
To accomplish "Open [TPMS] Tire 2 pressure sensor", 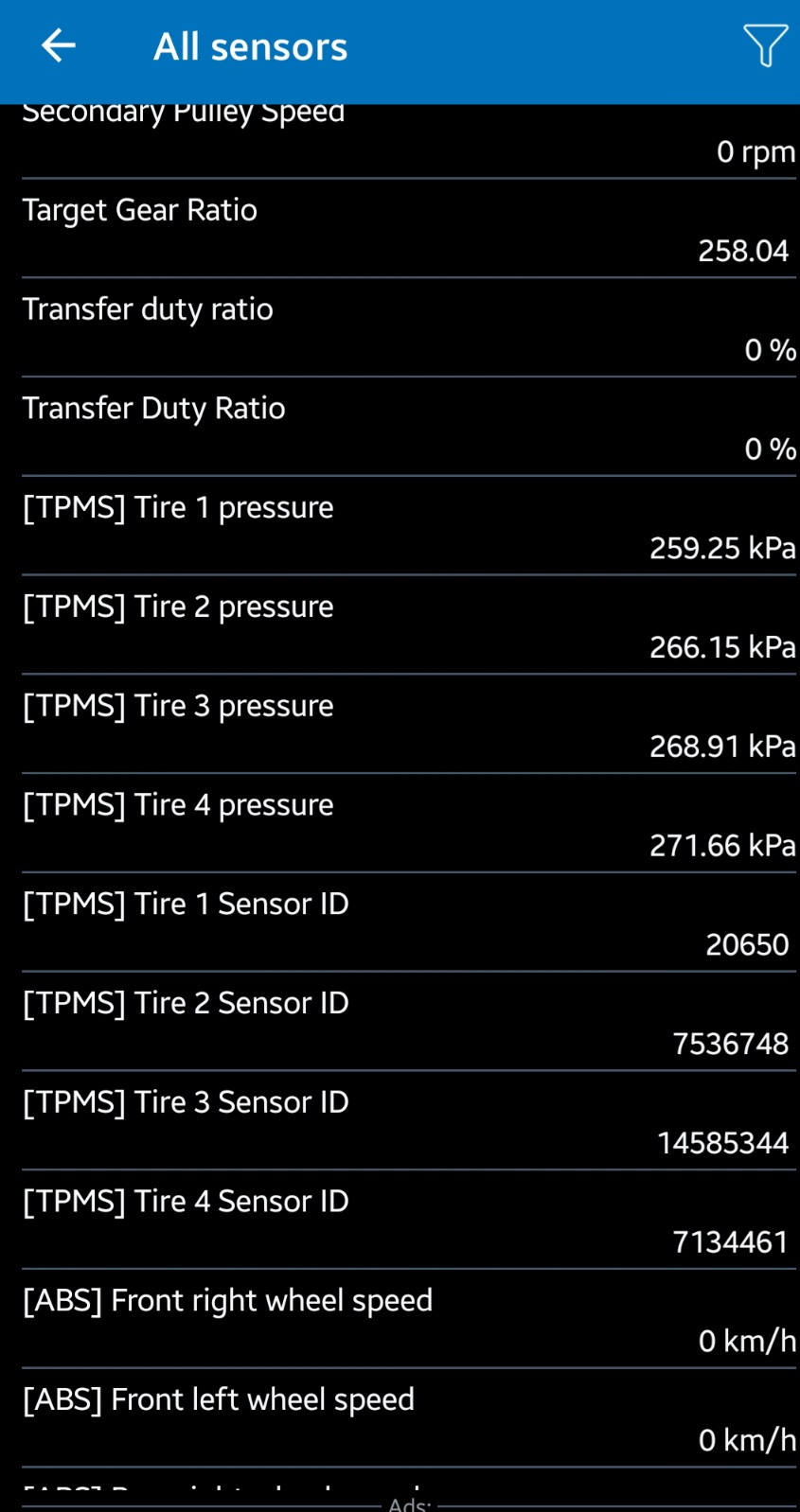I will click(x=409, y=625).
